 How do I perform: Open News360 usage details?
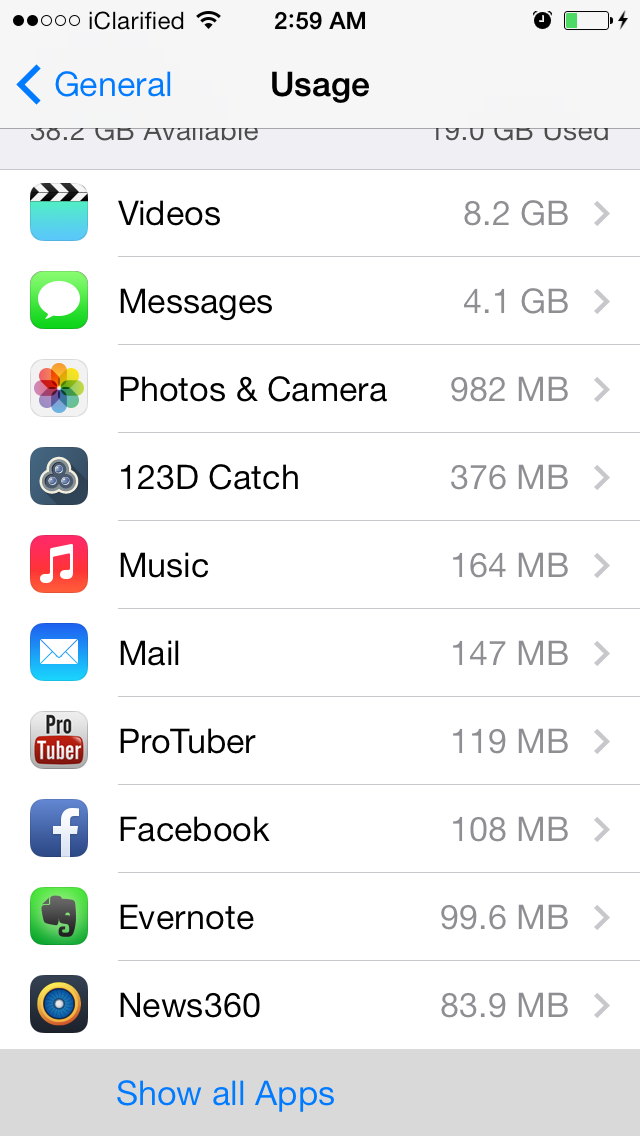click(x=320, y=1005)
